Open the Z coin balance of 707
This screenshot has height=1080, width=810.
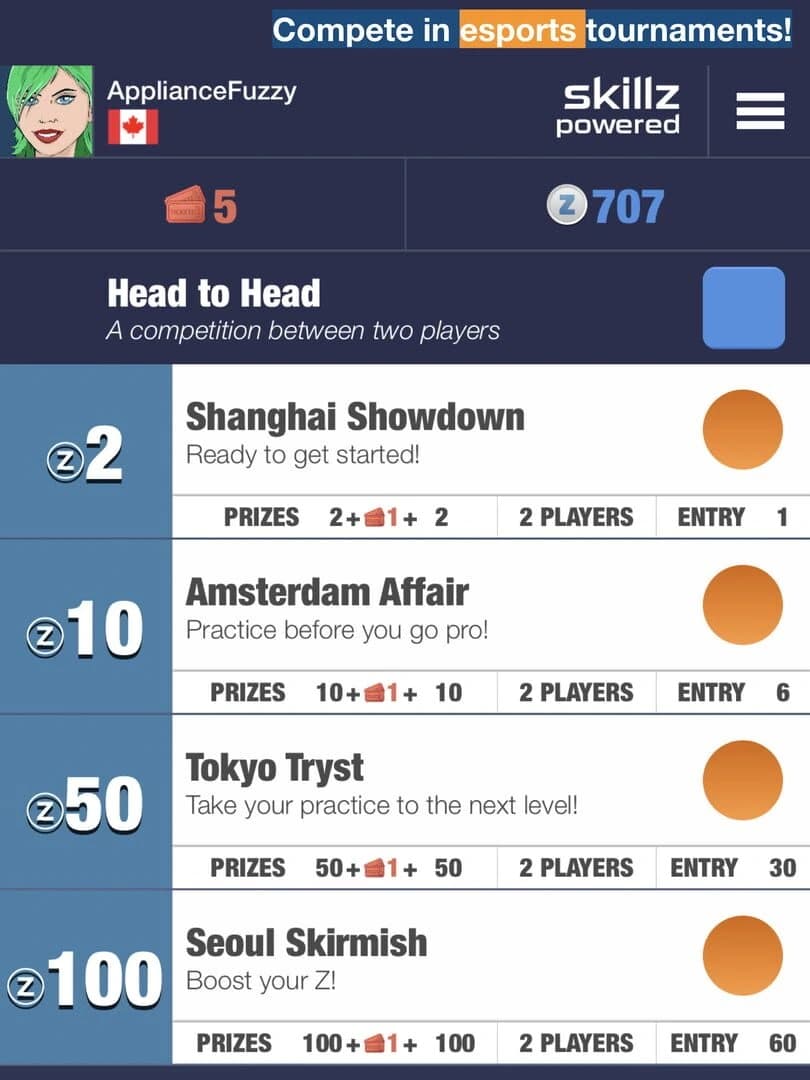(606, 206)
